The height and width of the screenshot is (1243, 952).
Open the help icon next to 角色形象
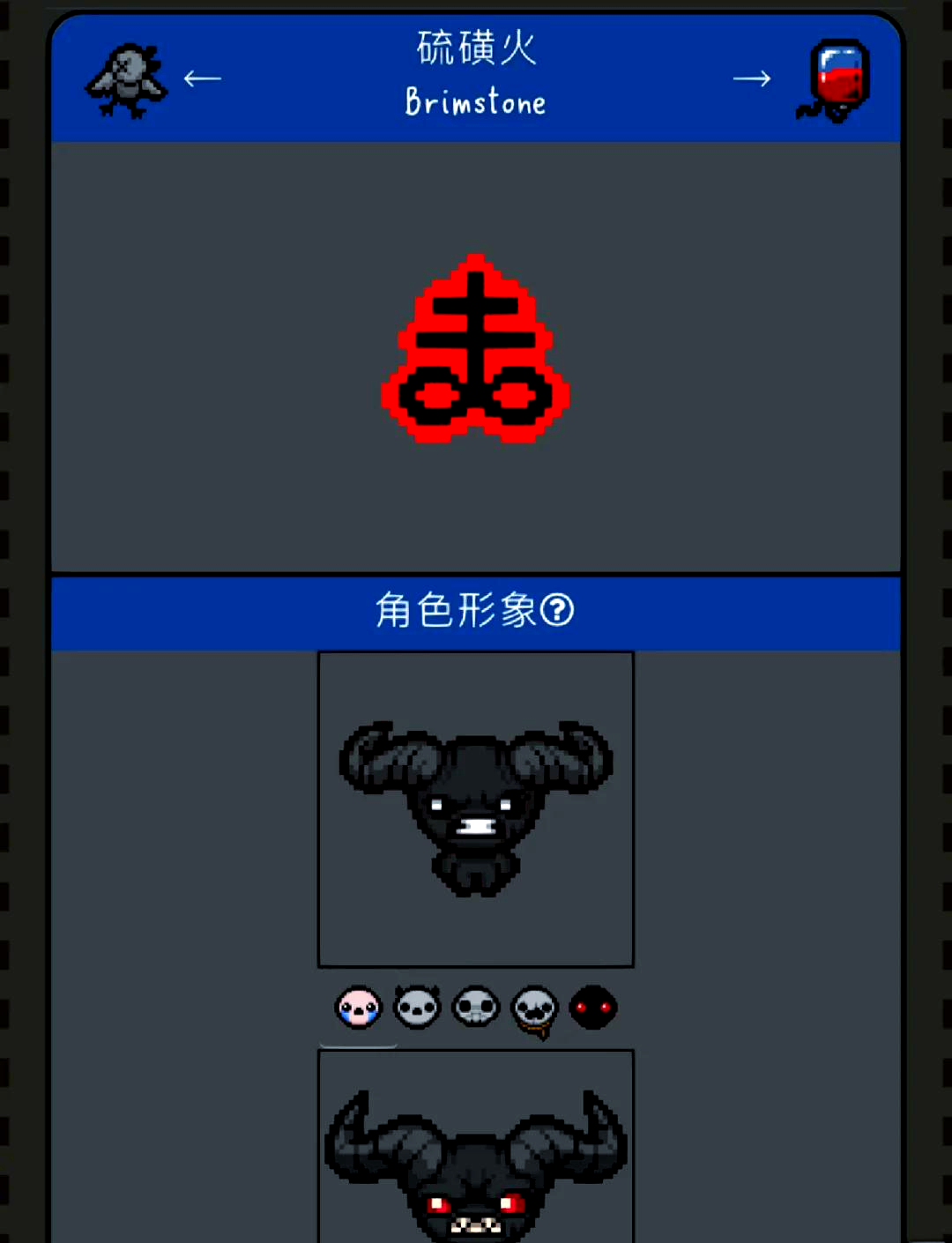pyautogui.click(x=557, y=610)
